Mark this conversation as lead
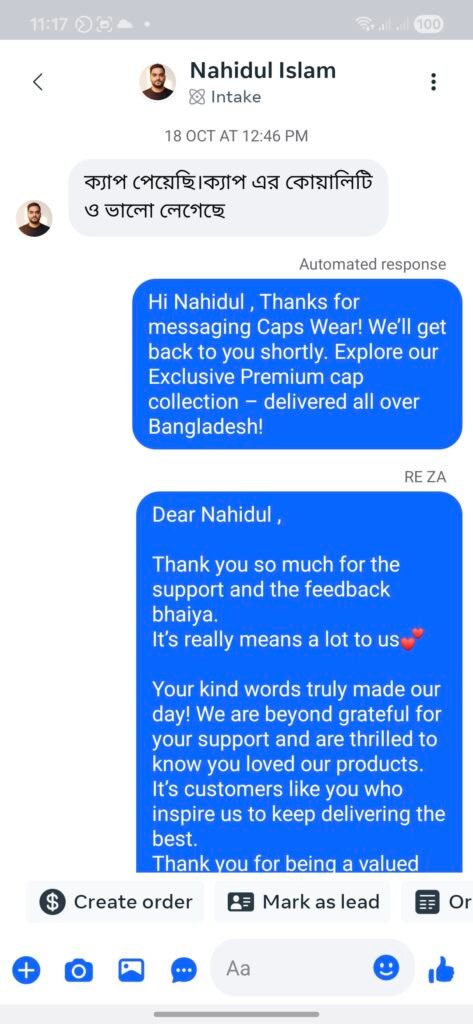 (x=303, y=902)
